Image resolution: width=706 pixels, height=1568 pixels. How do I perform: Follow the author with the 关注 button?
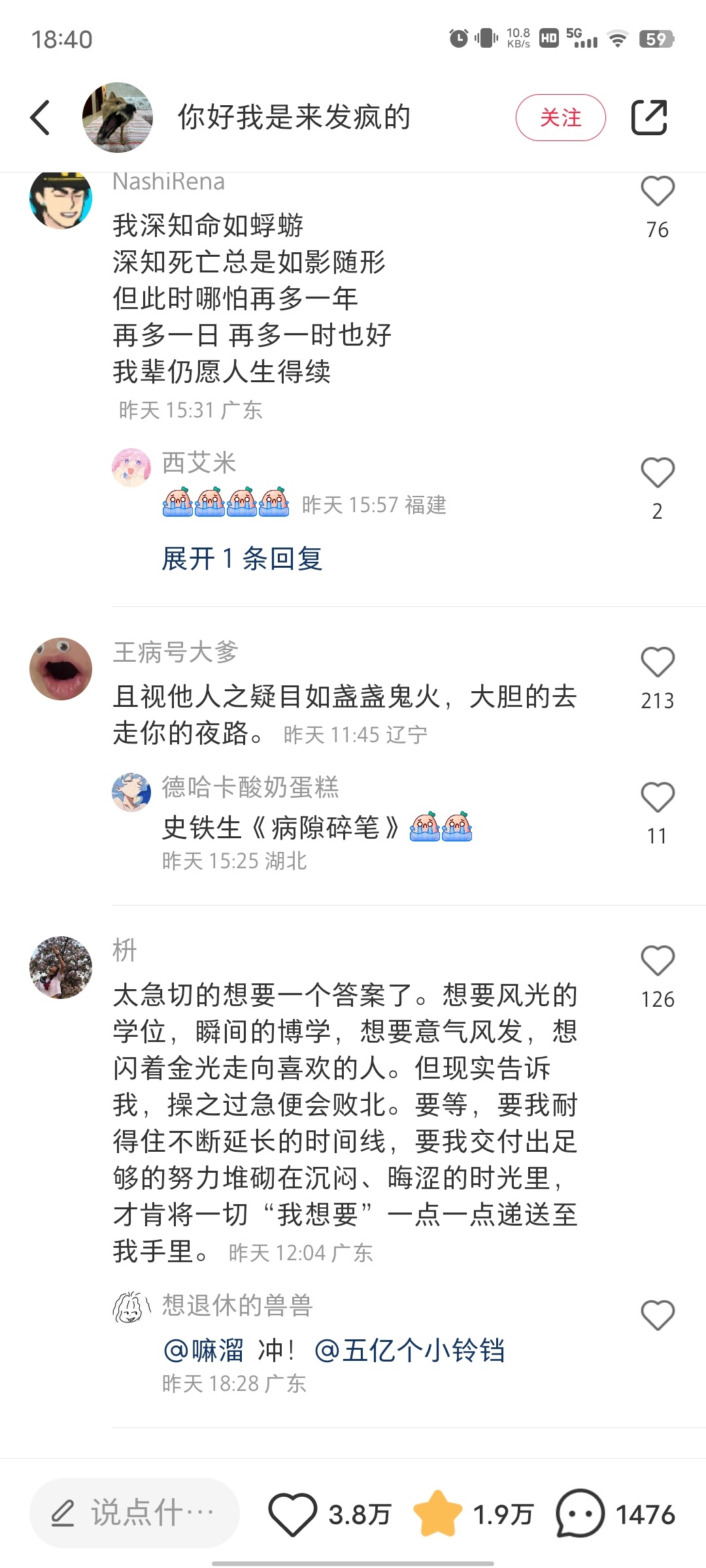tap(560, 118)
